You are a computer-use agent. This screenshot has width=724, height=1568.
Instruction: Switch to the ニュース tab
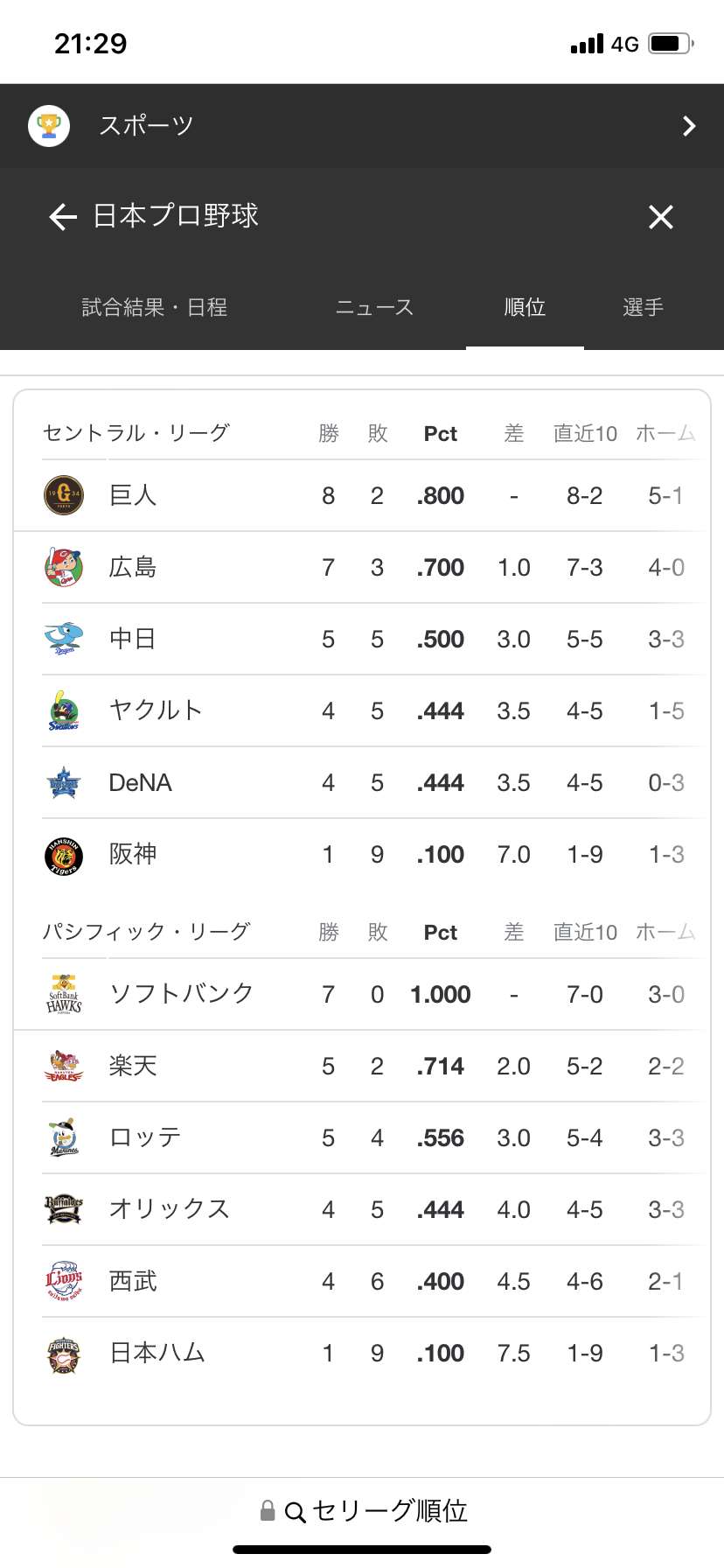pos(374,307)
